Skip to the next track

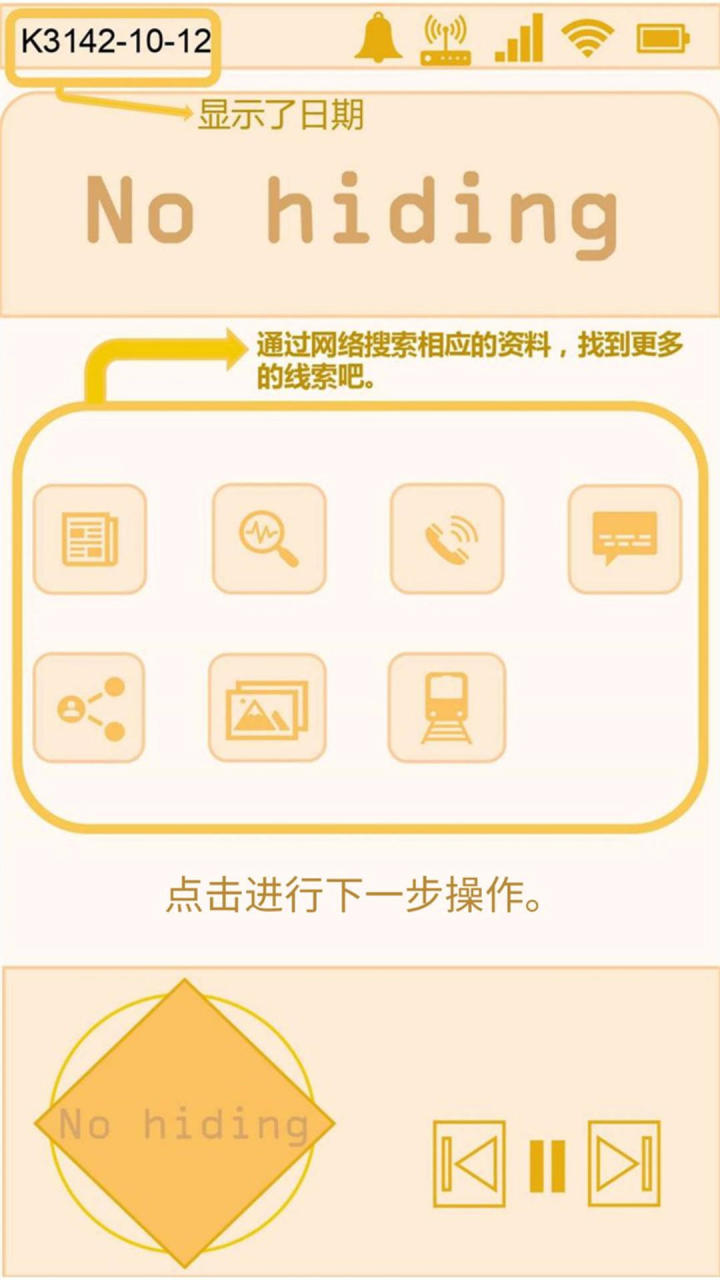(624, 1163)
